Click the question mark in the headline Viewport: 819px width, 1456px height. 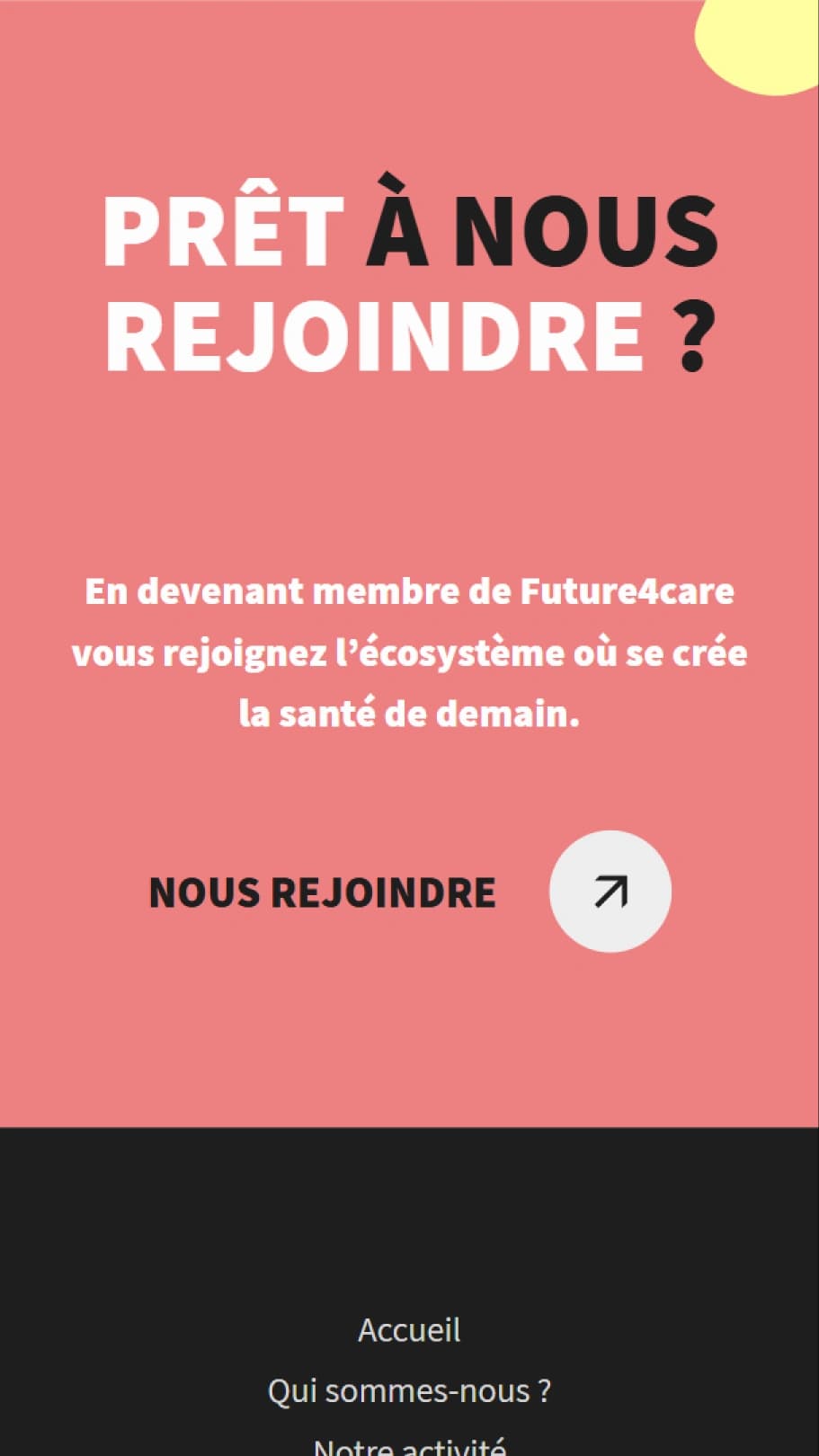tap(697, 337)
